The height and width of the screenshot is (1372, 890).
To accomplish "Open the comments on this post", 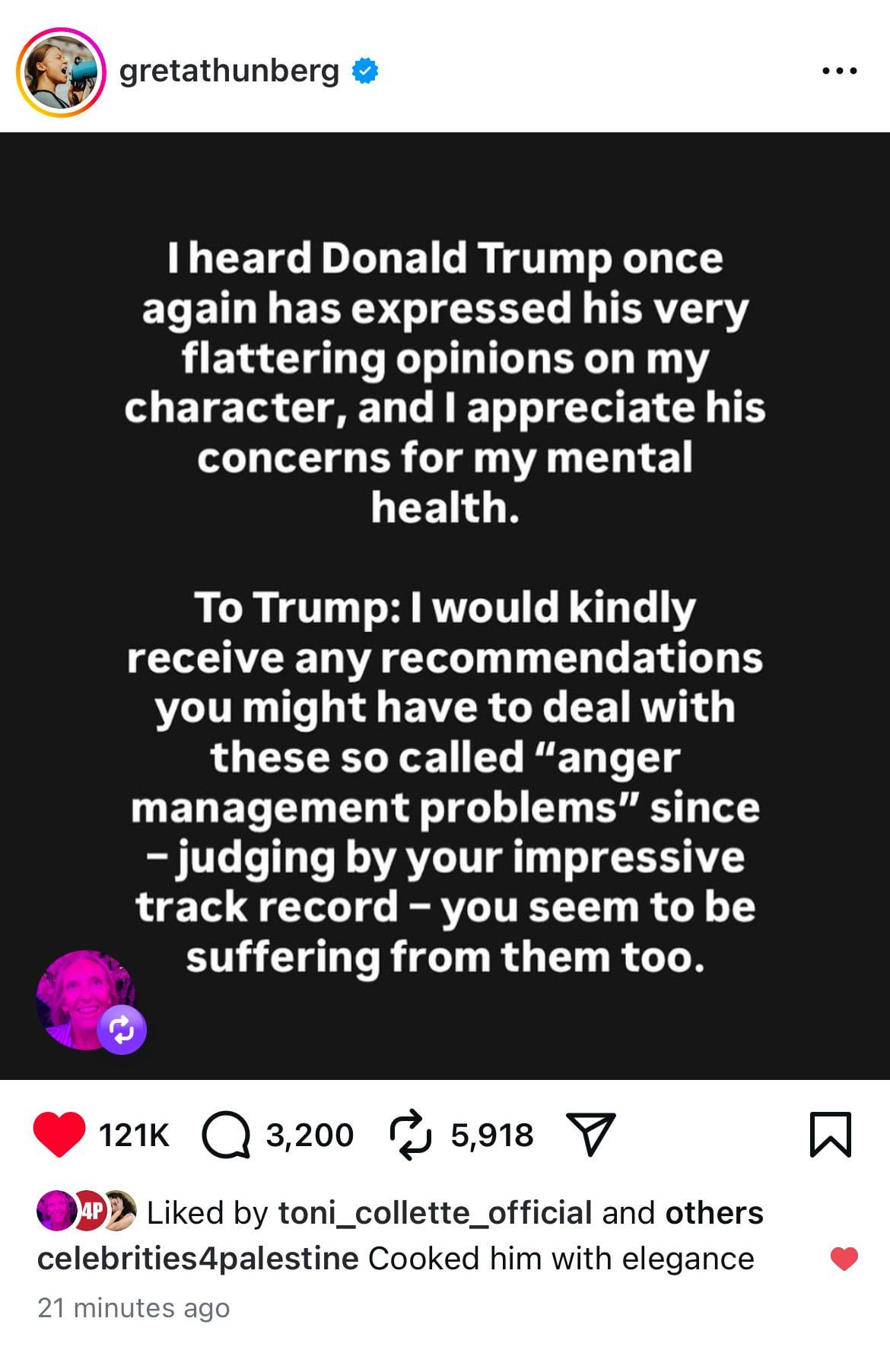I will coord(225,1135).
